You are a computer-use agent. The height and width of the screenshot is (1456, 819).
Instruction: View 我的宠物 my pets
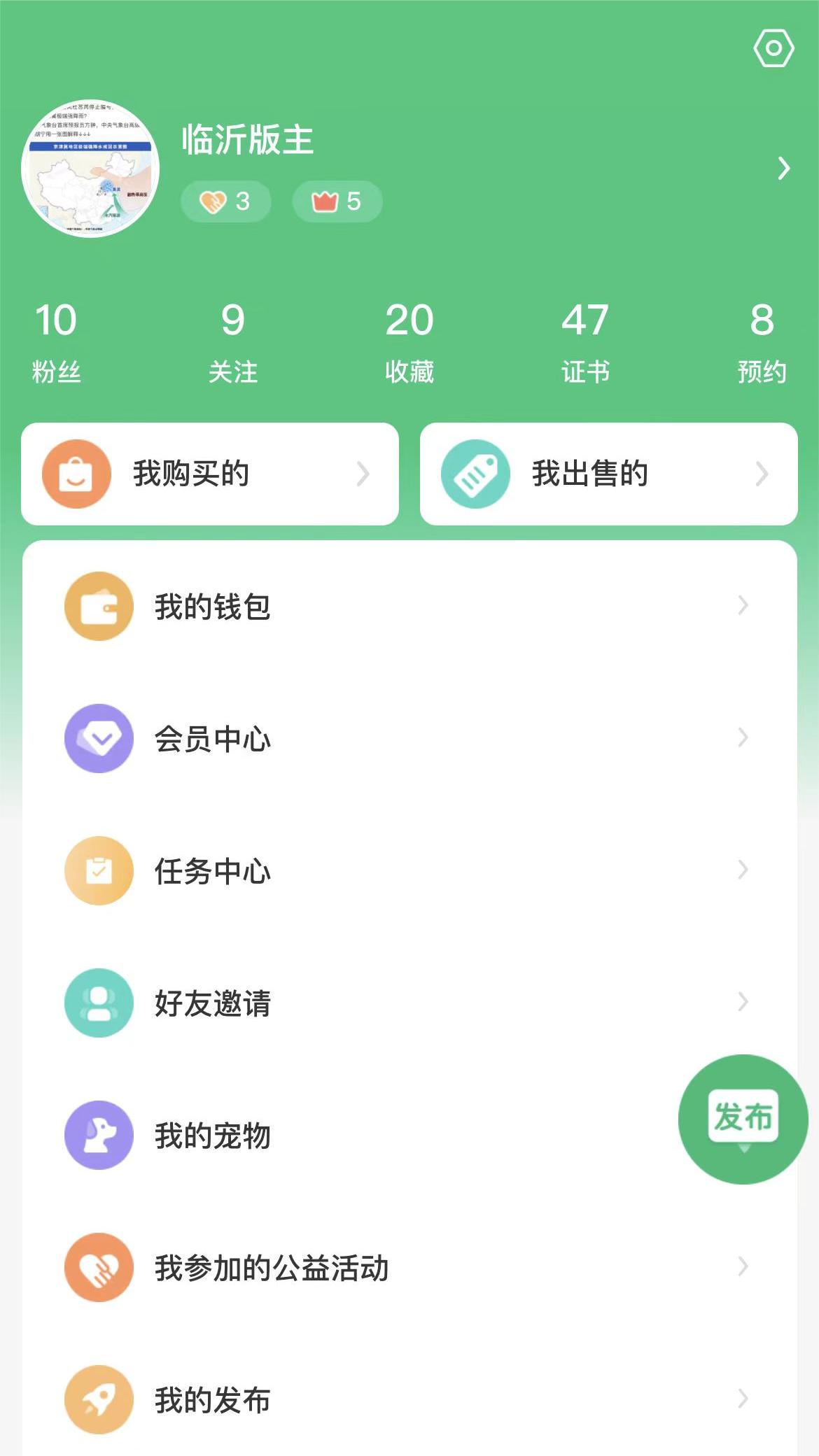[350, 1135]
